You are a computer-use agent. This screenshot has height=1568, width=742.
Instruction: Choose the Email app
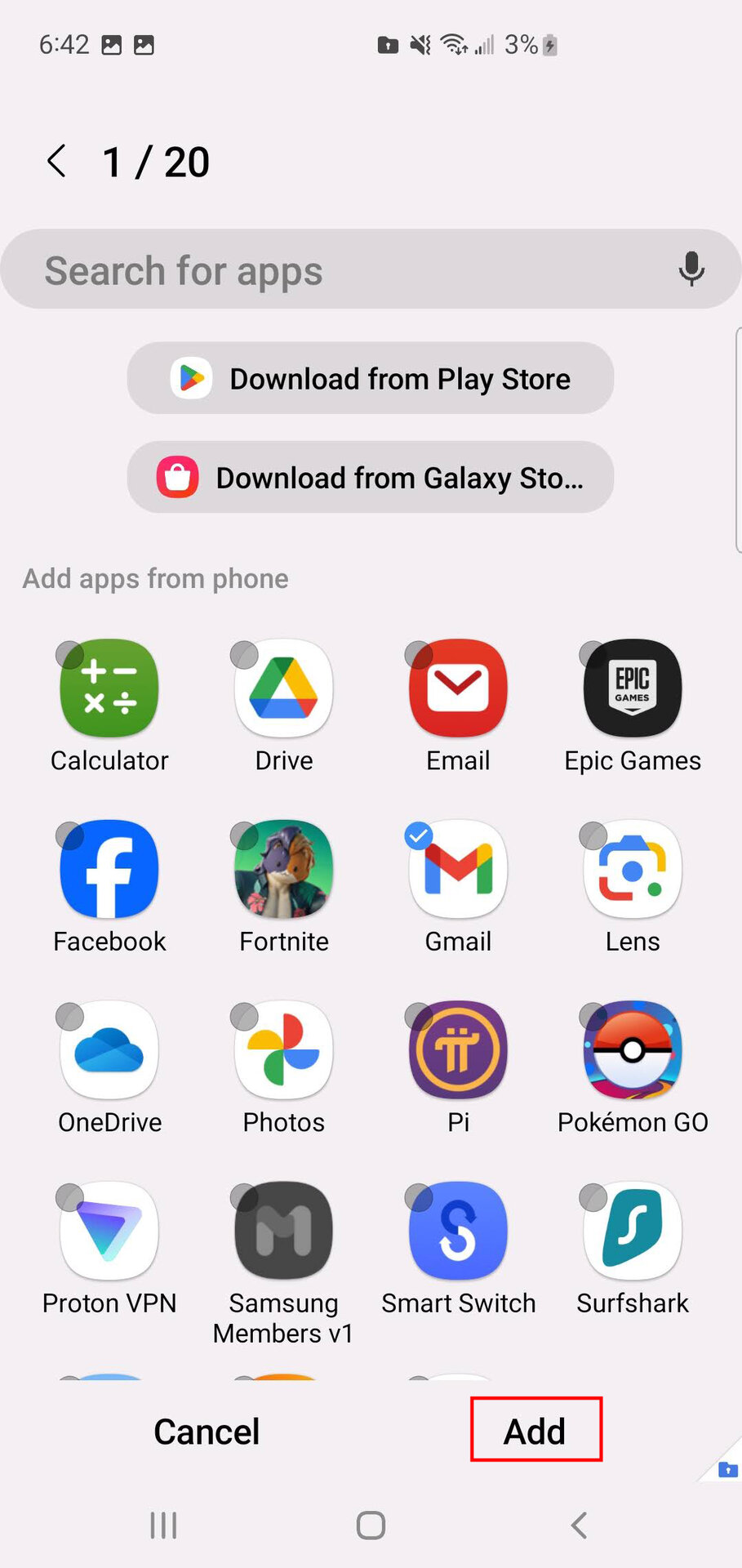[458, 688]
